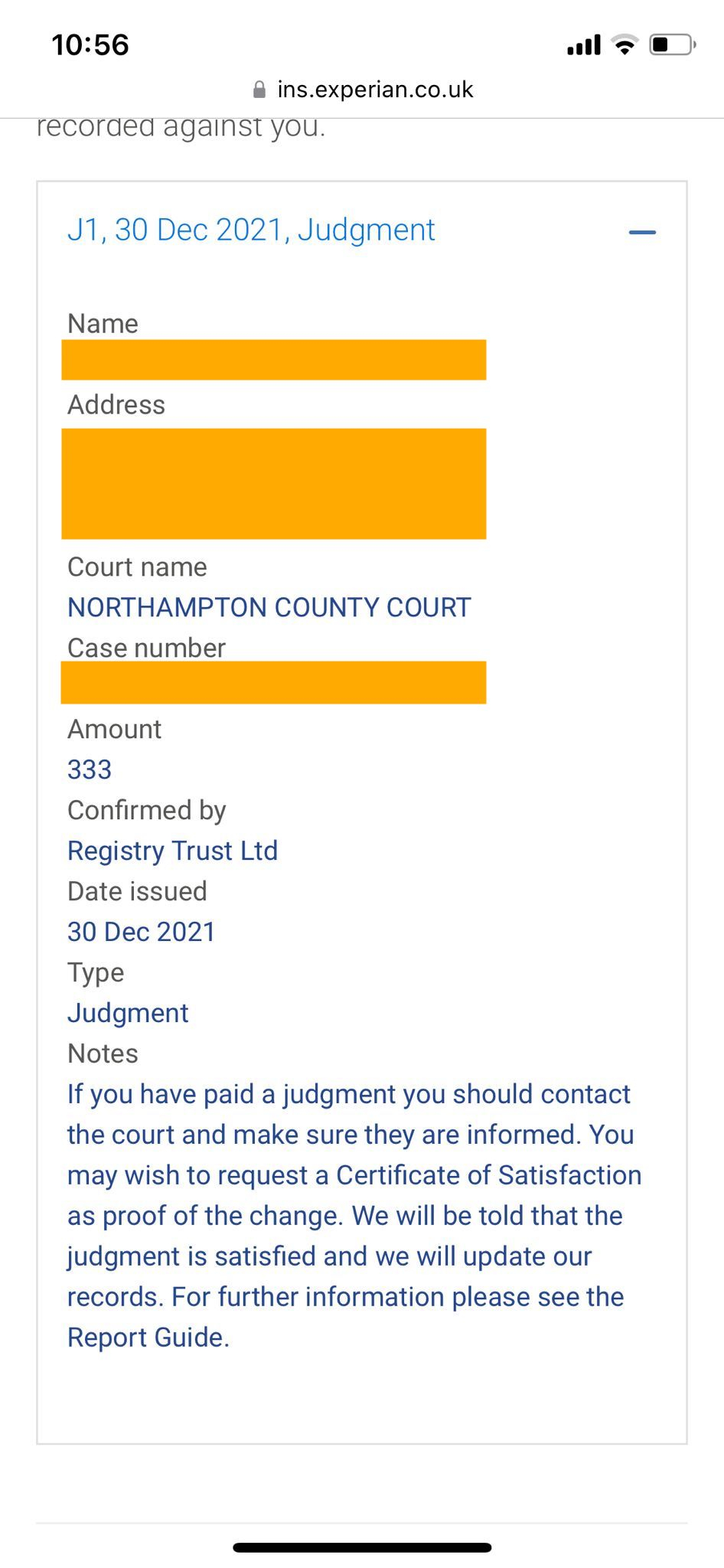Tap the minus icon beside Judgment header
The image size is (724, 1568).
click(x=642, y=232)
